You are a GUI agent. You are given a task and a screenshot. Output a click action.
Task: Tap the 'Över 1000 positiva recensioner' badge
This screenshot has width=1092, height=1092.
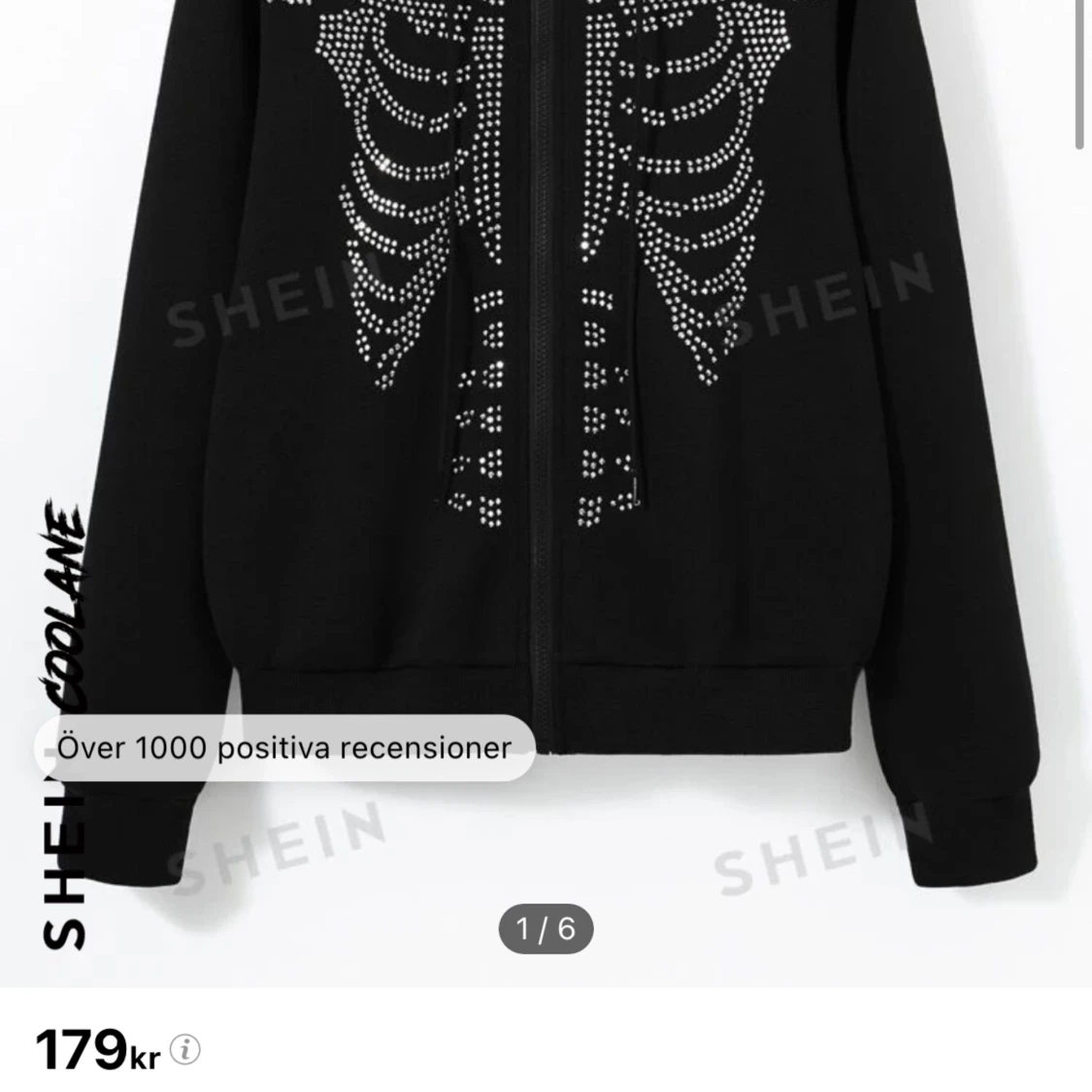tap(284, 747)
